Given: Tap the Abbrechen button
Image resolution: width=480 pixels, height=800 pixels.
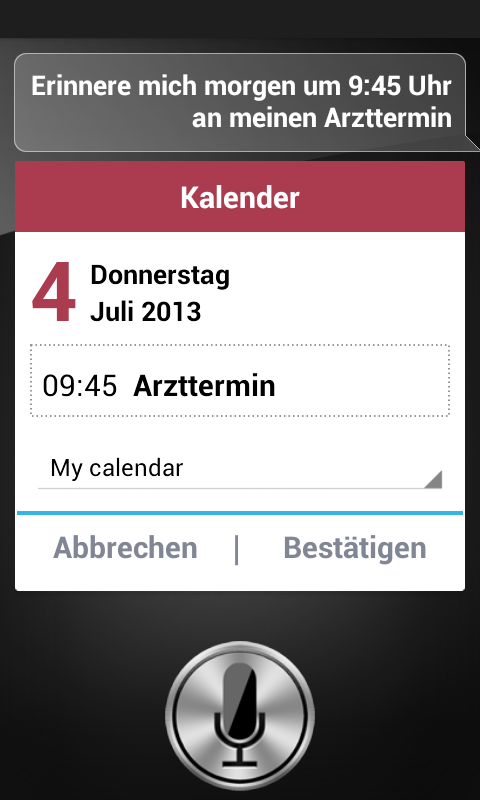Looking at the screenshot, I should tap(125, 548).
